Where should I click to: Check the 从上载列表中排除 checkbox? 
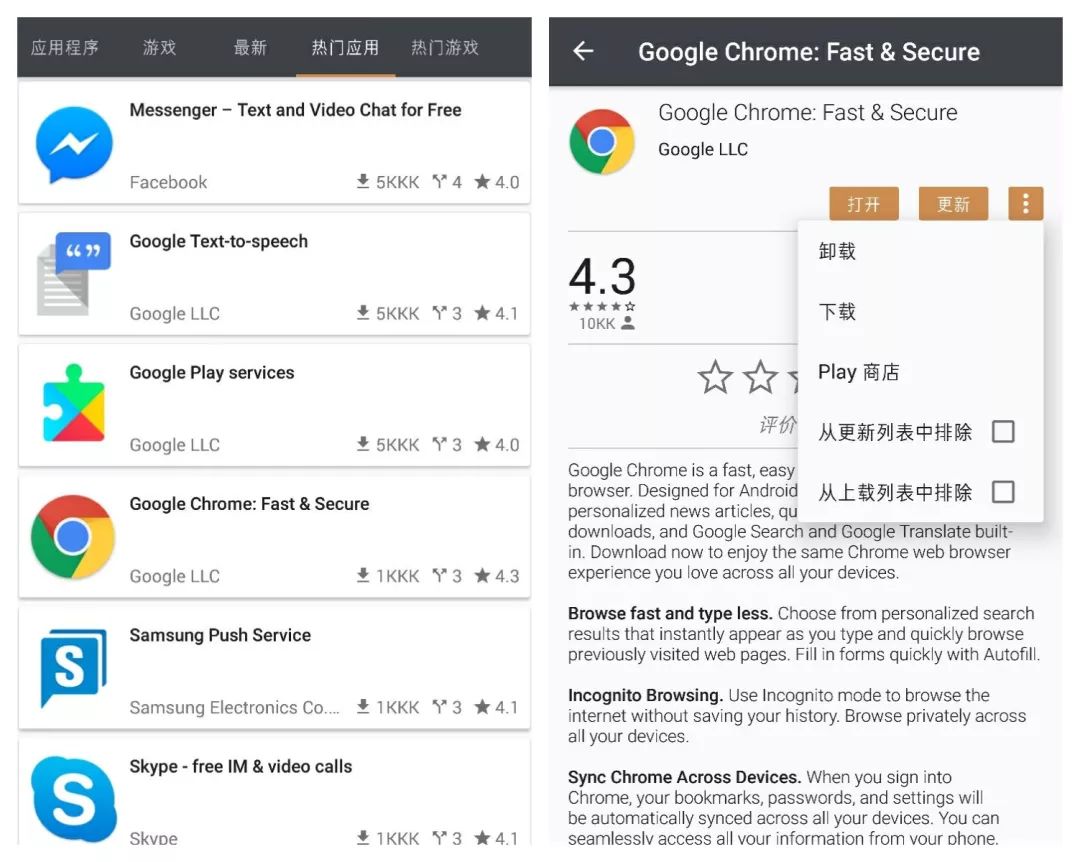click(x=1003, y=491)
